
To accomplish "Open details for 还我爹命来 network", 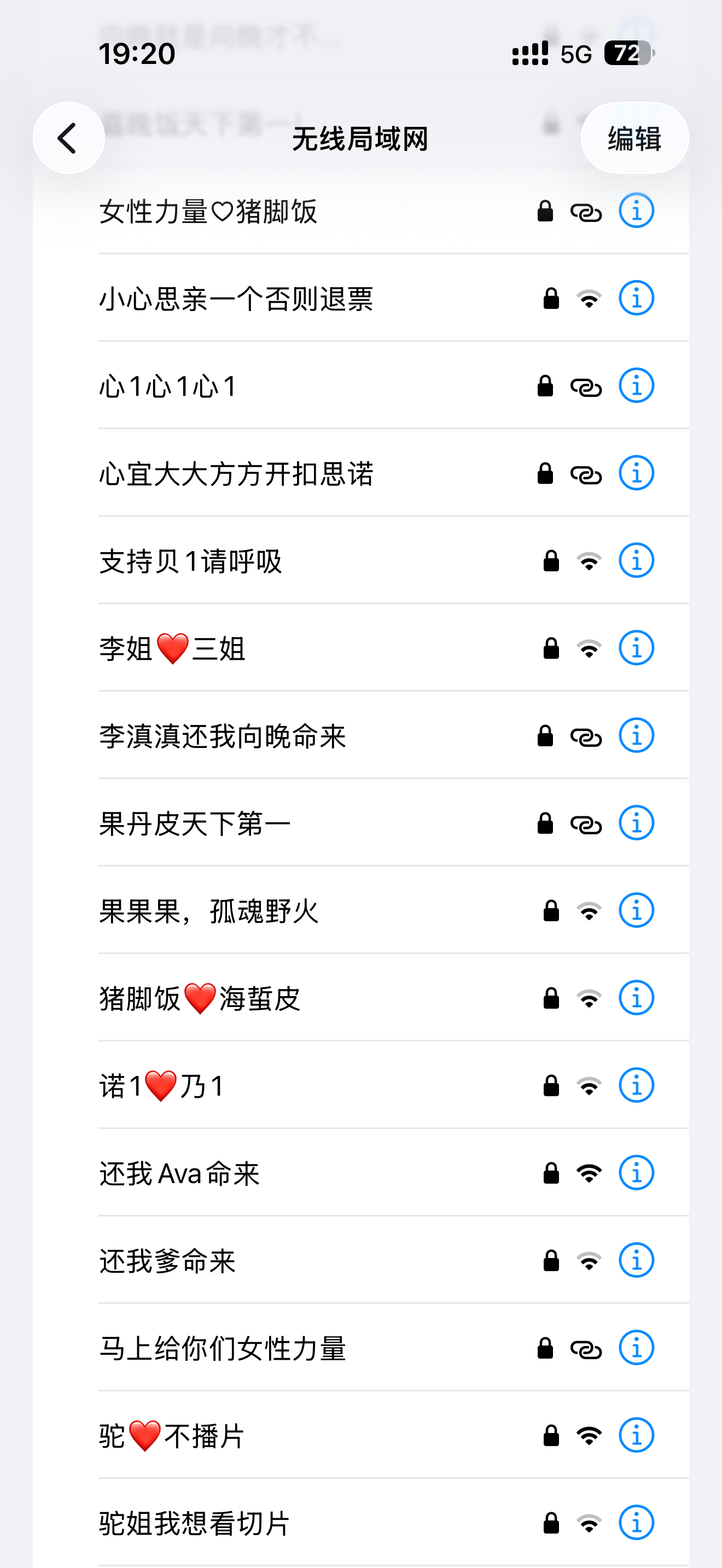I will [x=636, y=1260].
